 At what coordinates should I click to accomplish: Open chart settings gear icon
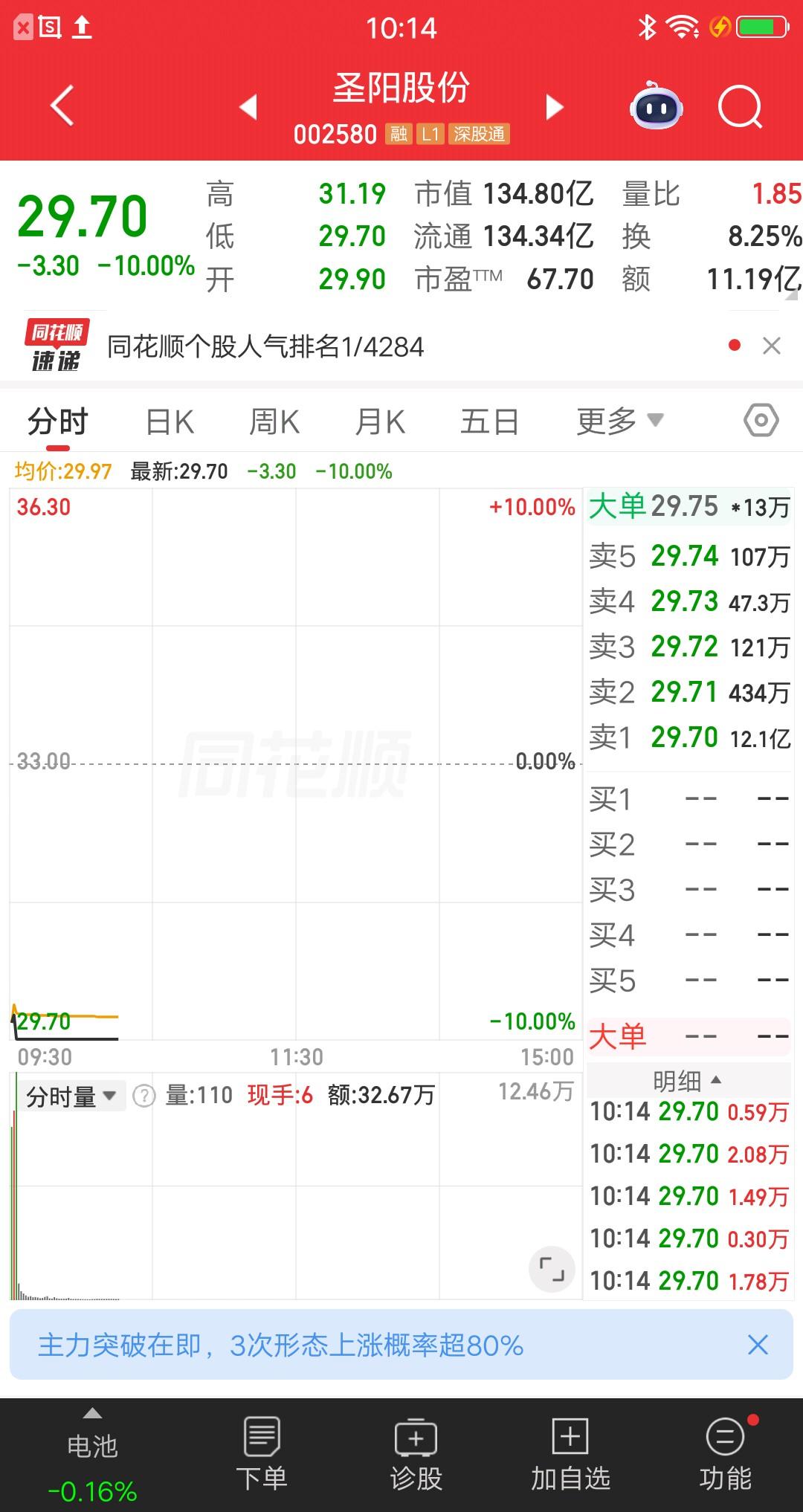(758, 420)
